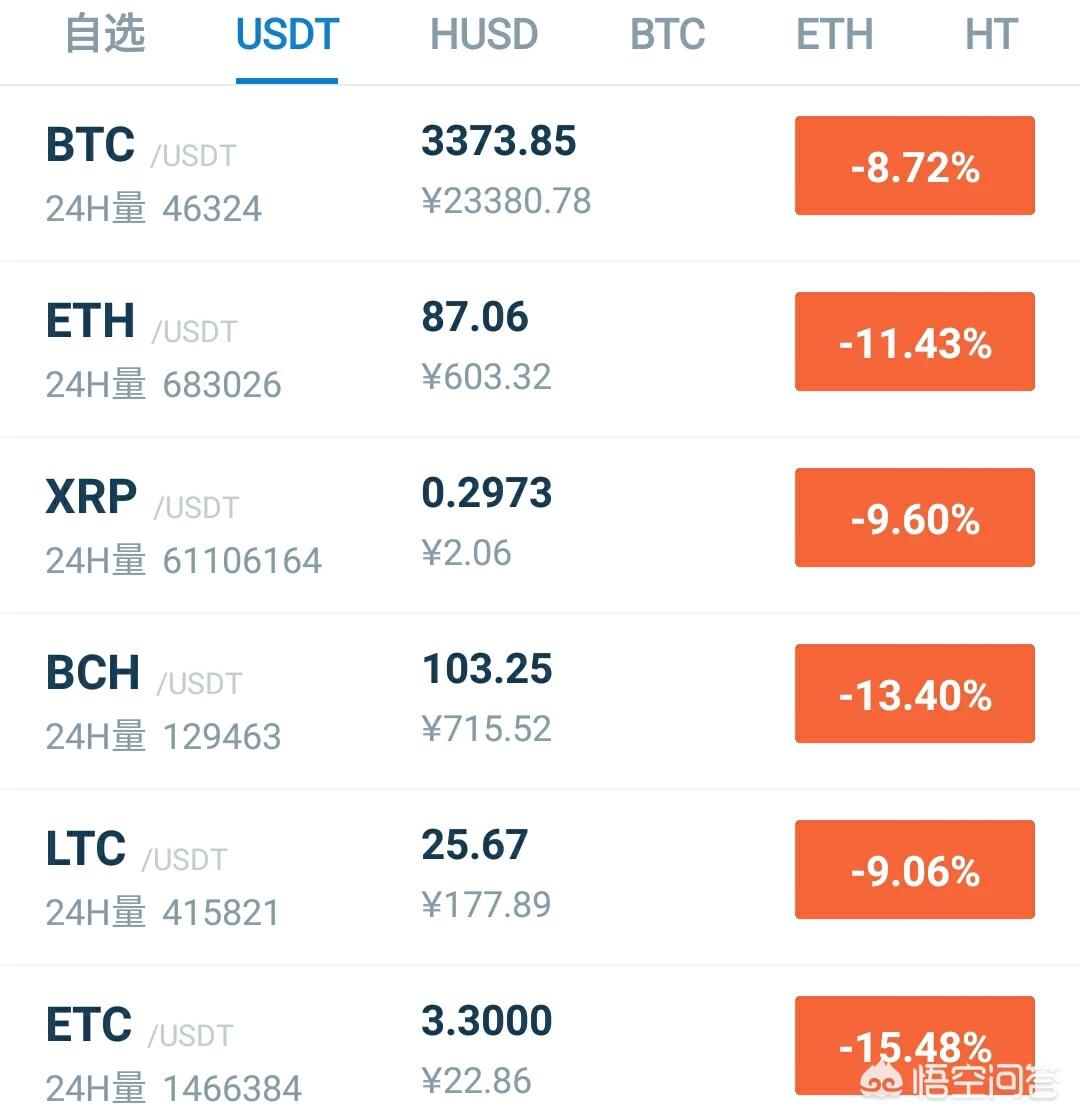Screen dimensions: 1080x1120
Task: Switch to the ETH market tab
Action: pyautogui.click(x=834, y=35)
